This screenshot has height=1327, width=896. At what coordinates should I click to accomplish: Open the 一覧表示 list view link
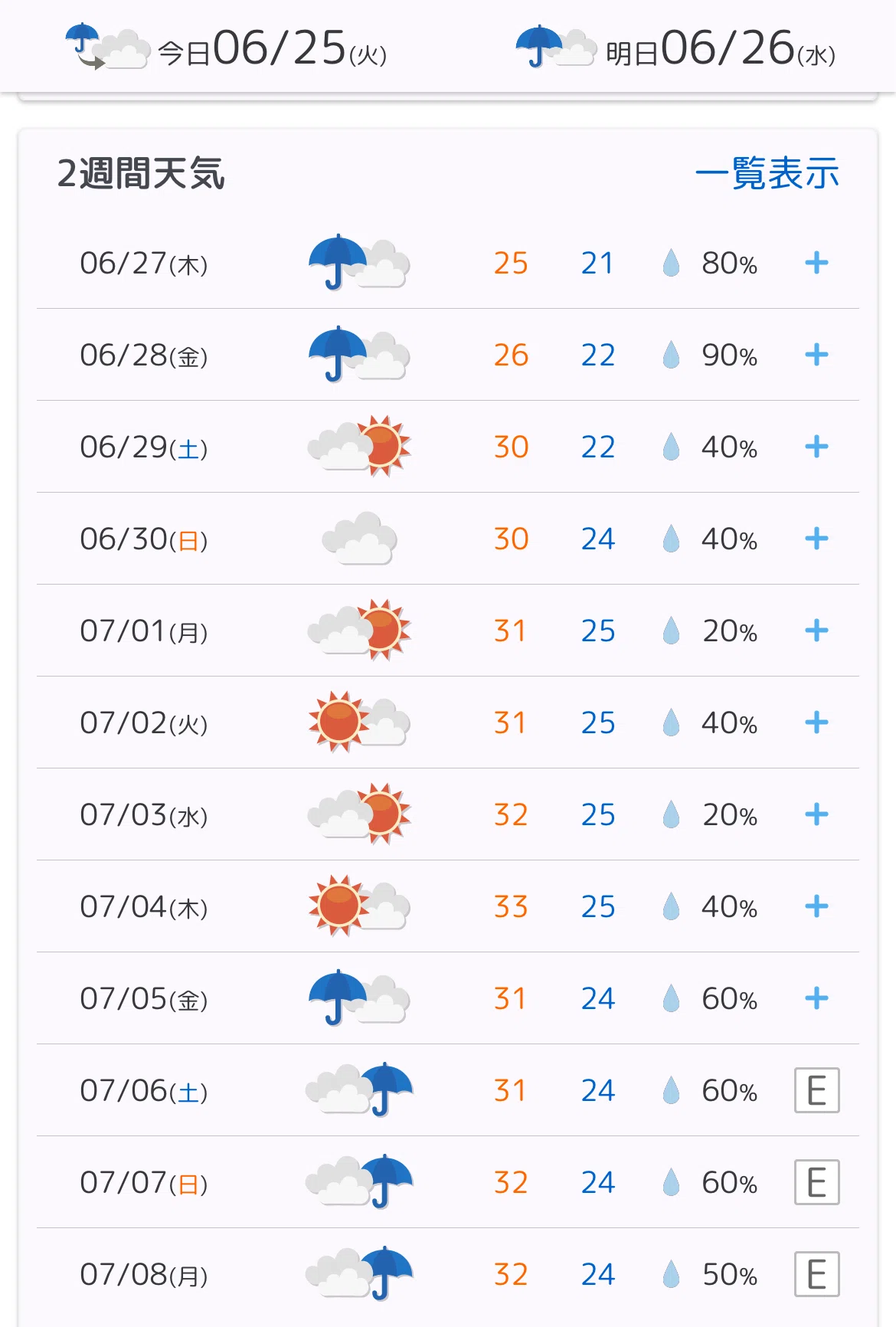[767, 173]
